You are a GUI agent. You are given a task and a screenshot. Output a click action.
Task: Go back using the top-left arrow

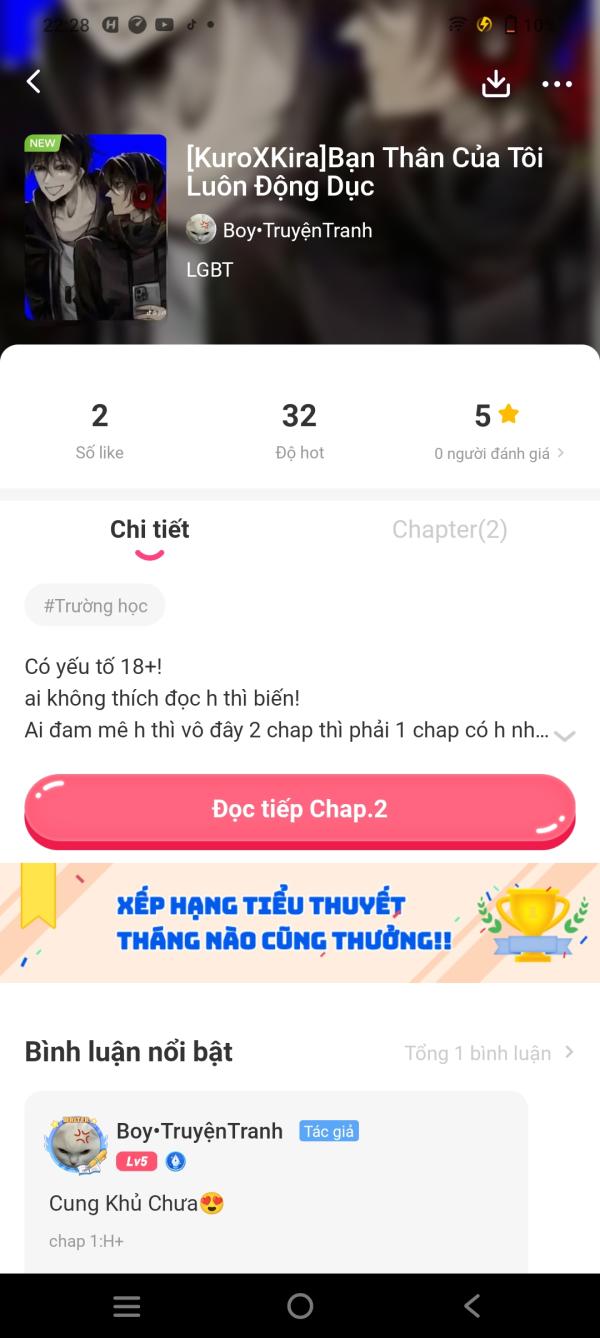click(x=34, y=82)
